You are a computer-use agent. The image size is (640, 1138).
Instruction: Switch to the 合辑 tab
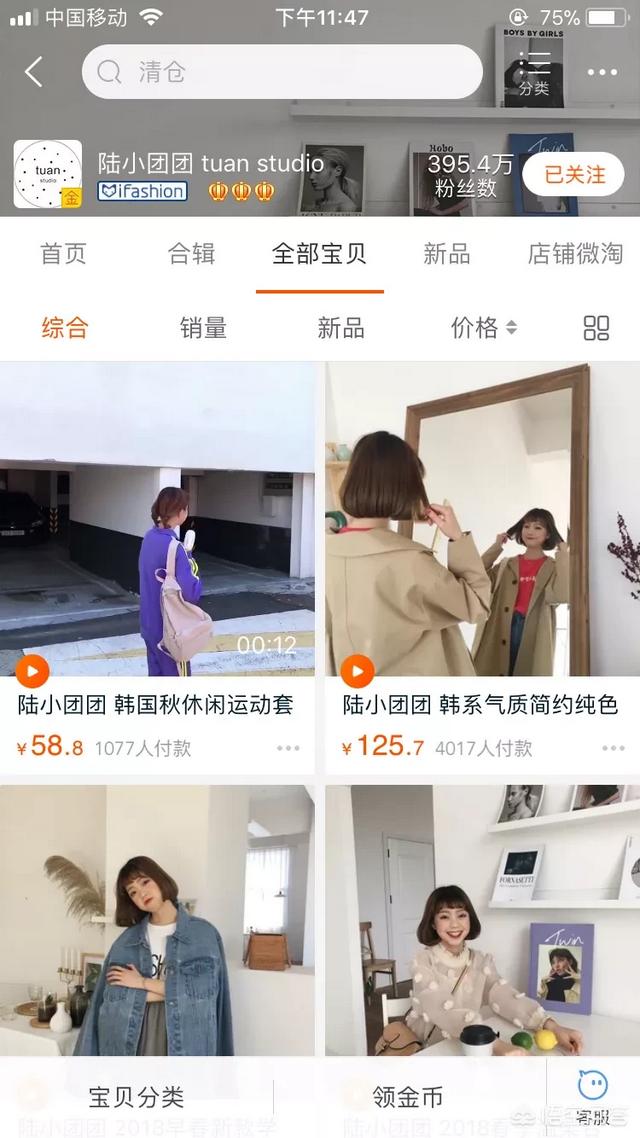coord(192,253)
